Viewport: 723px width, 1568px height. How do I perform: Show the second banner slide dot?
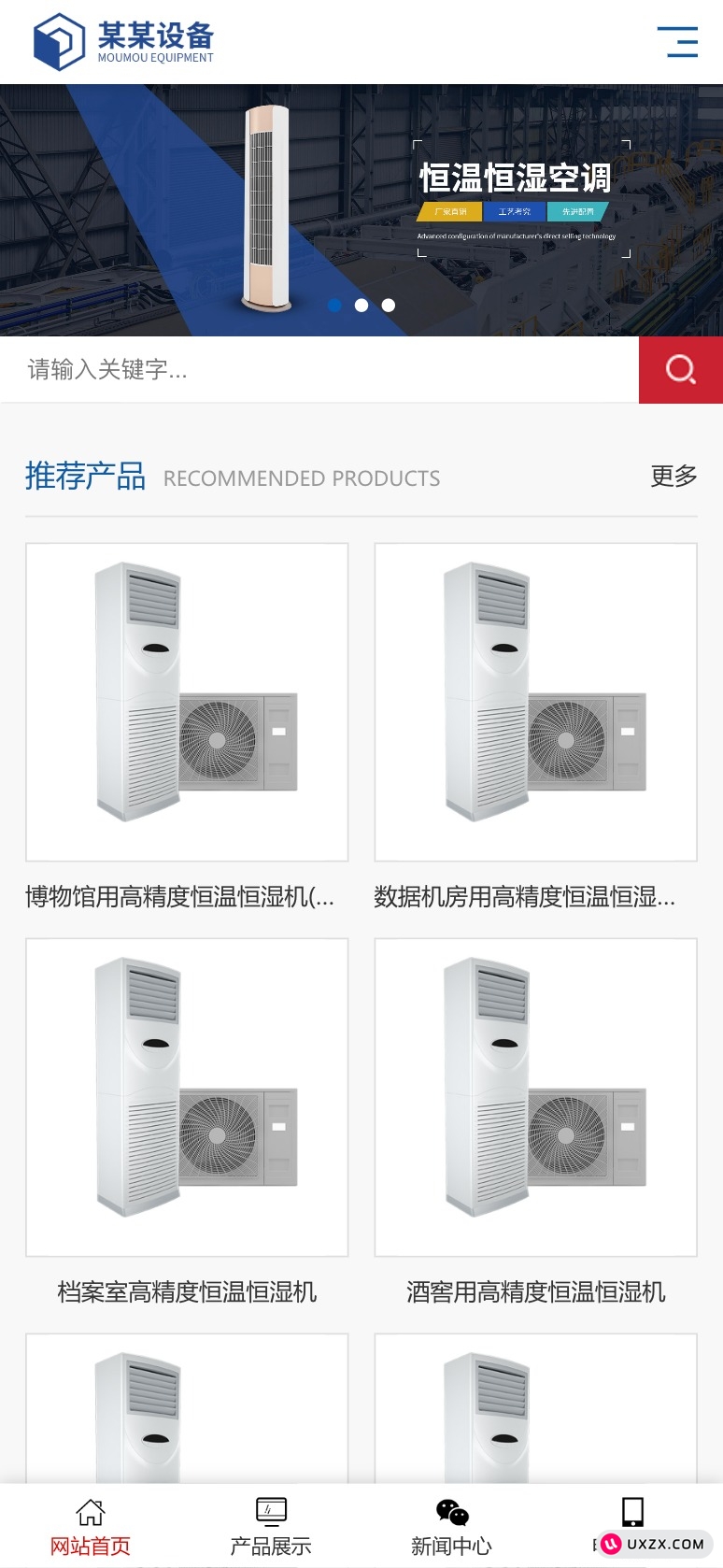click(361, 305)
